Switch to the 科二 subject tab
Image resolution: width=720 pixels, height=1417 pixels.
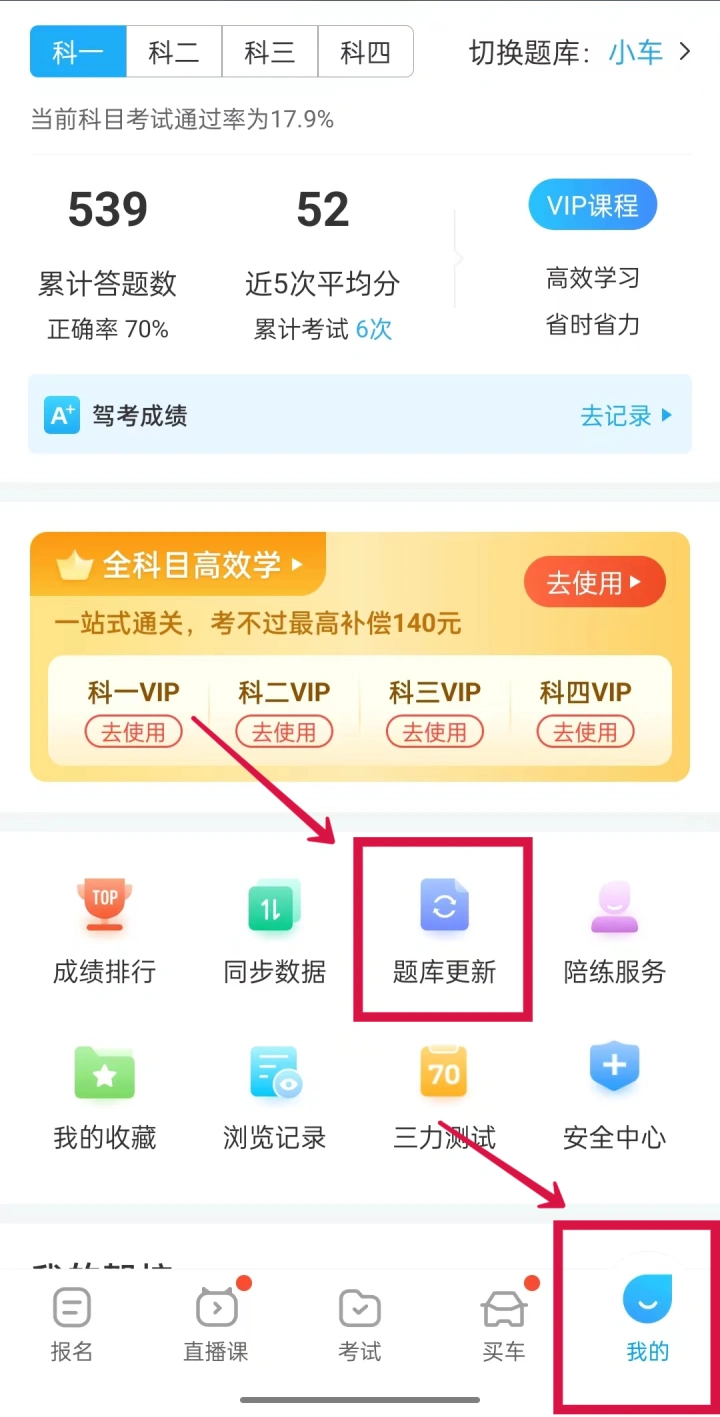tap(174, 52)
